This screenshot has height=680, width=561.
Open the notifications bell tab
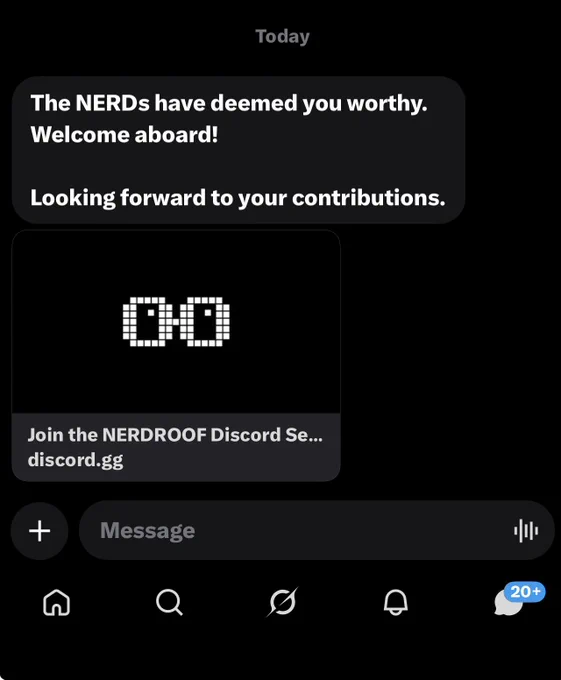[395, 602]
